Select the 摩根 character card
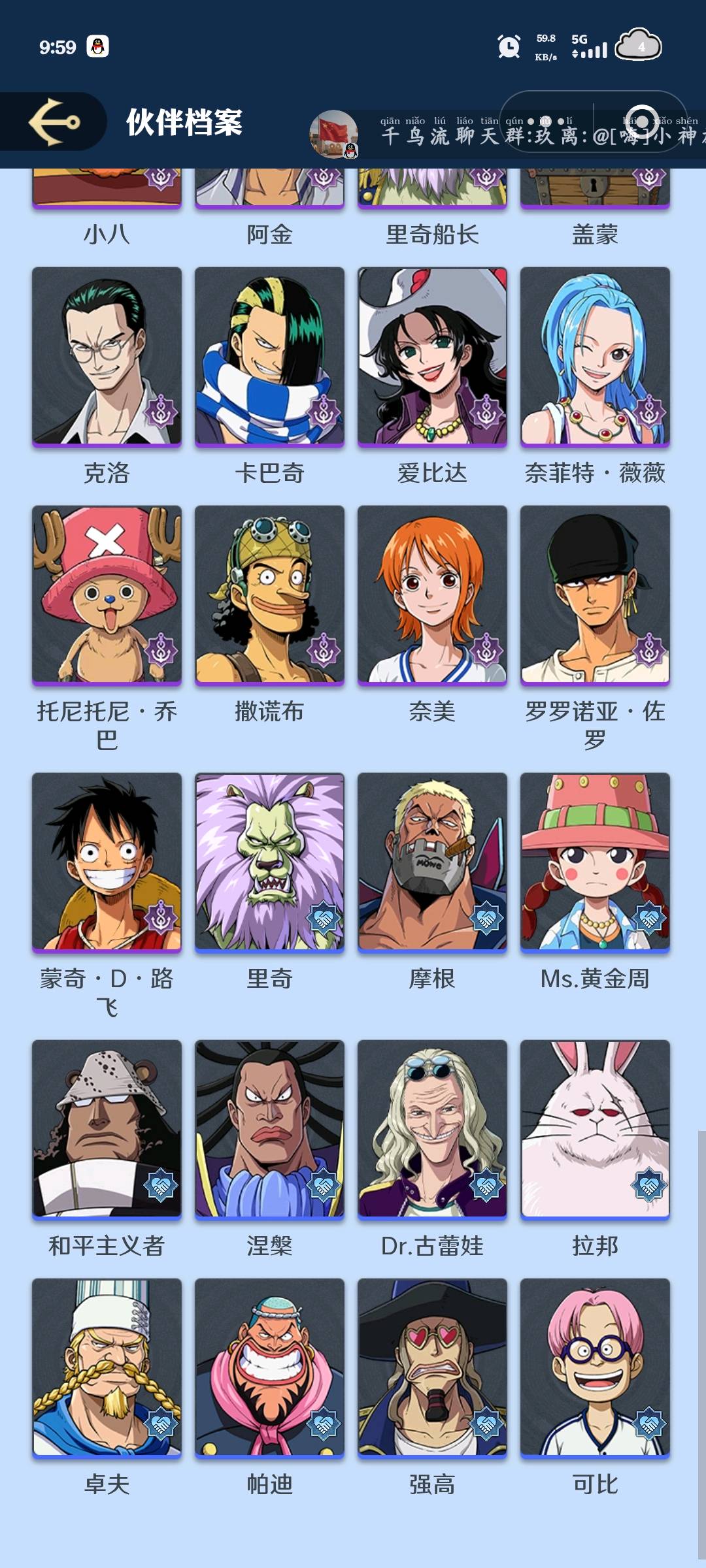Image resolution: width=706 pixels, height=1568 pixels. (x=432, y=862)
